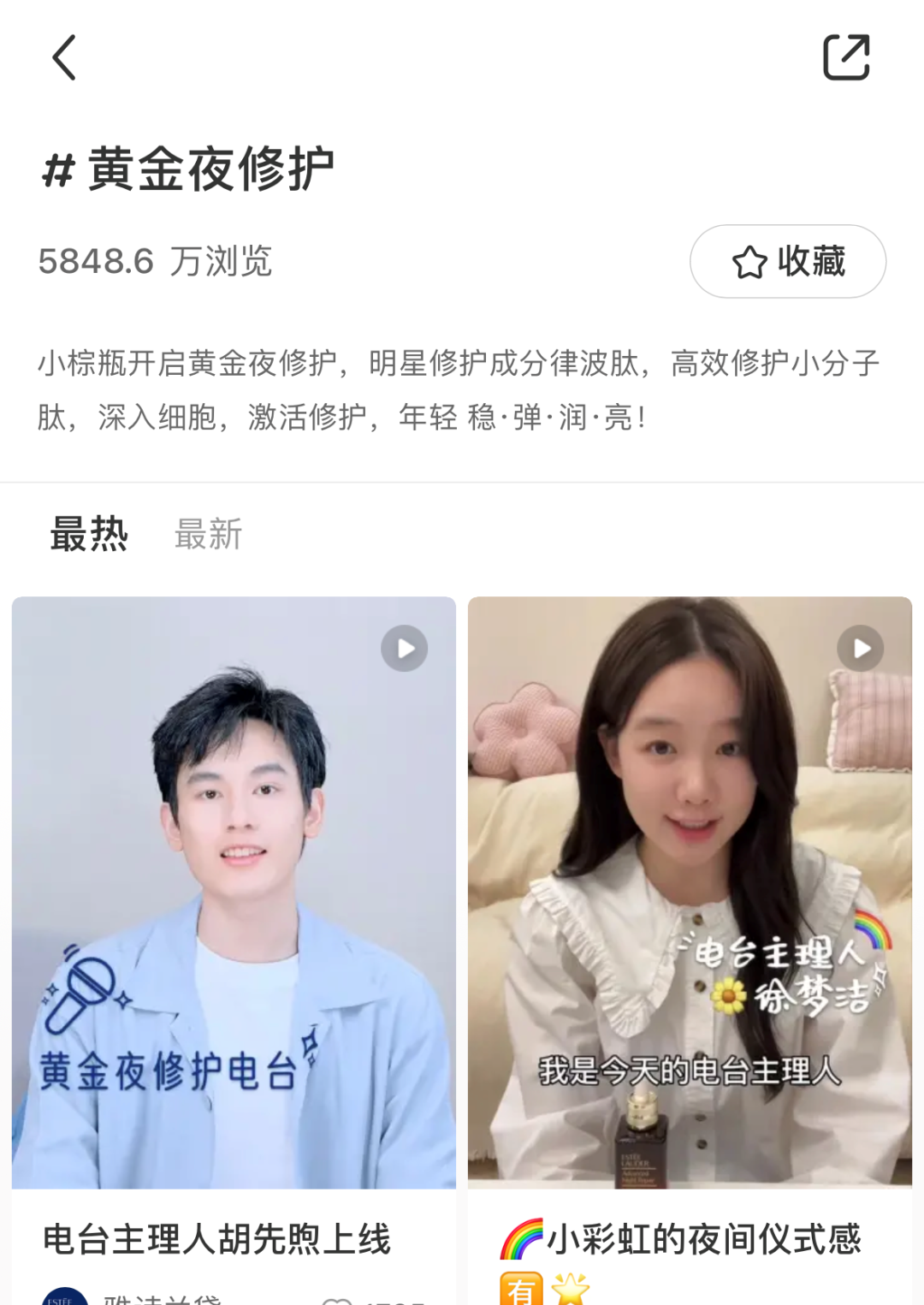This screenshot has width=924, height=1305.
Task: Open the 黄金夜修护电台 video post
Action: (234, 892)
